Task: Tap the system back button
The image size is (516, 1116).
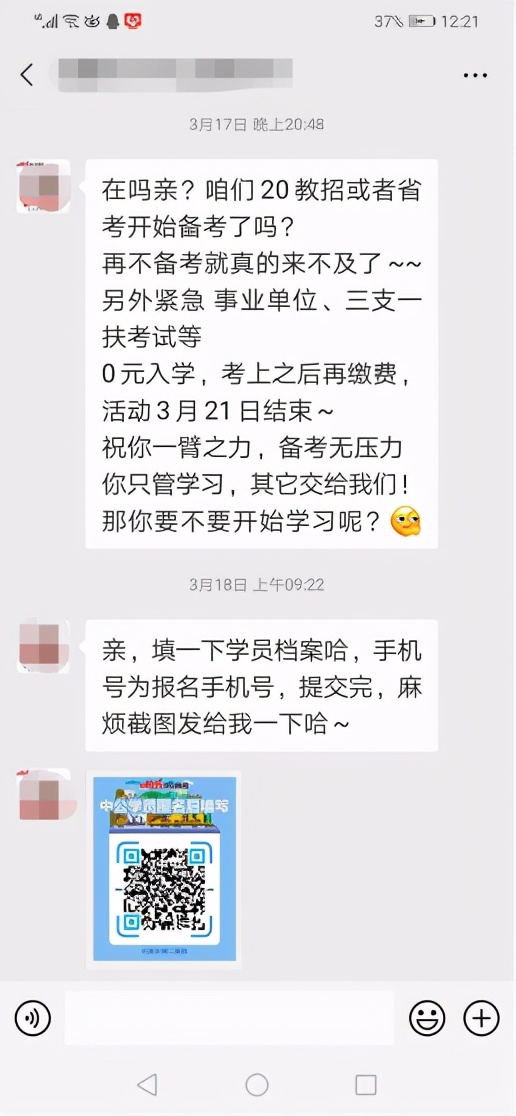Action: (x=147, y=1085)
